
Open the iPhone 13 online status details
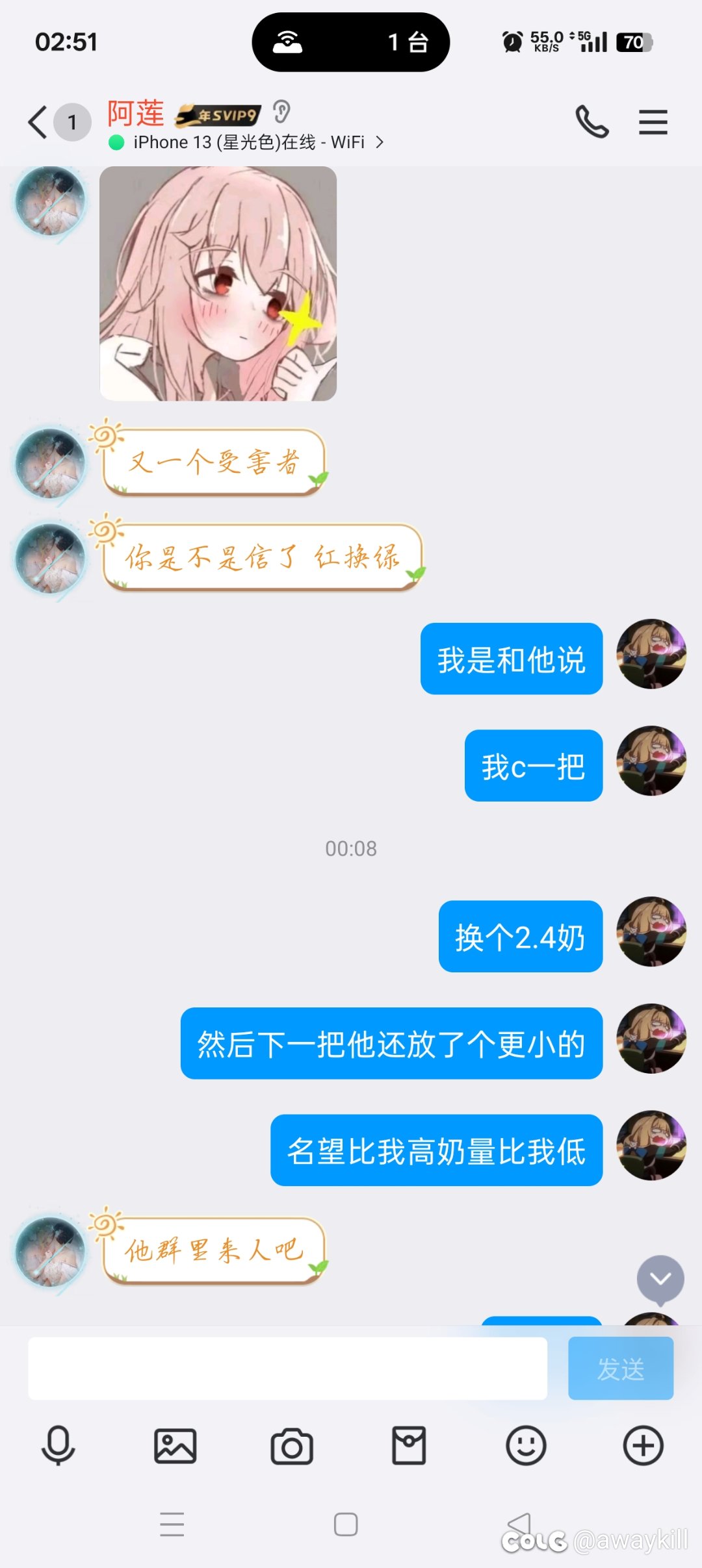tap(246, 142)
